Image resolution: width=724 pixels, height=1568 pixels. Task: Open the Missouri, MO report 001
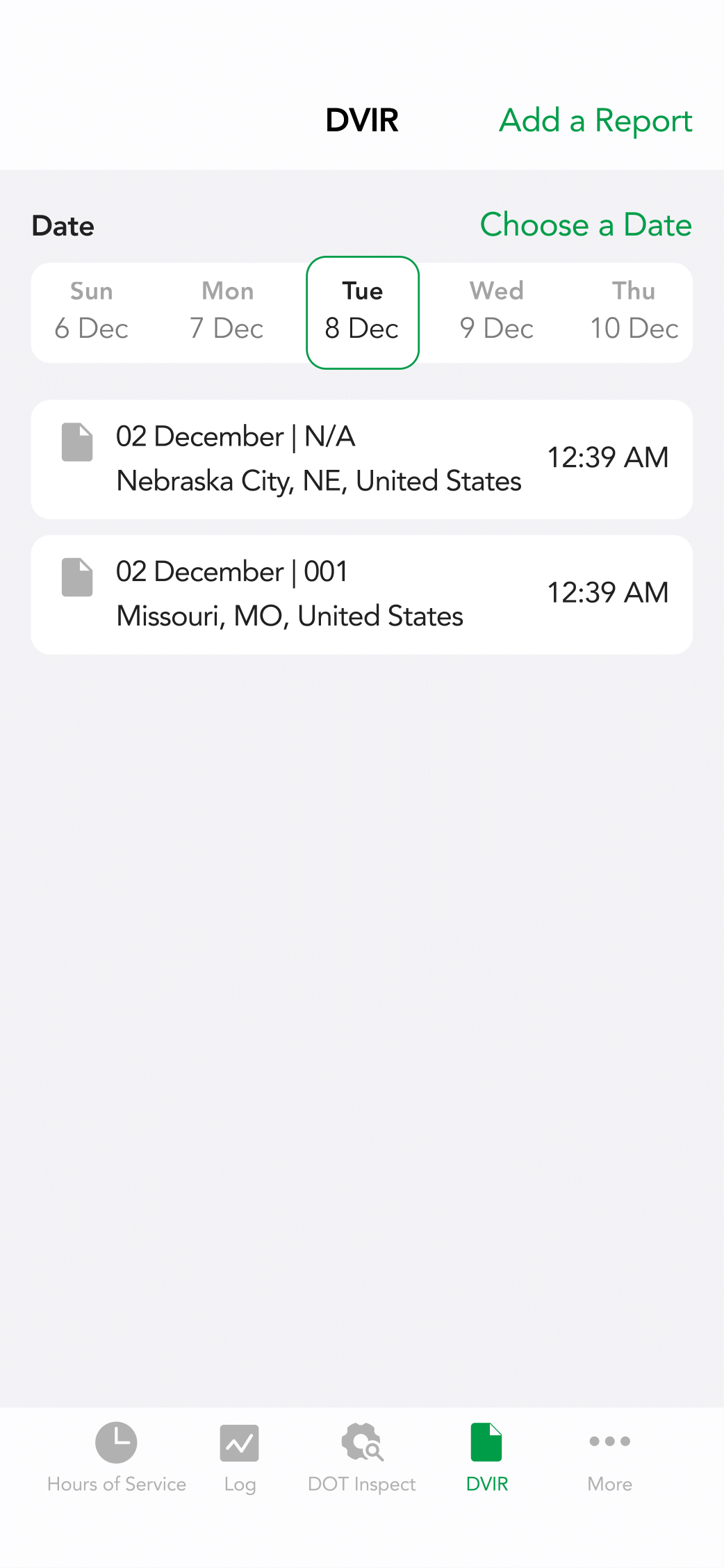[361, 594]
